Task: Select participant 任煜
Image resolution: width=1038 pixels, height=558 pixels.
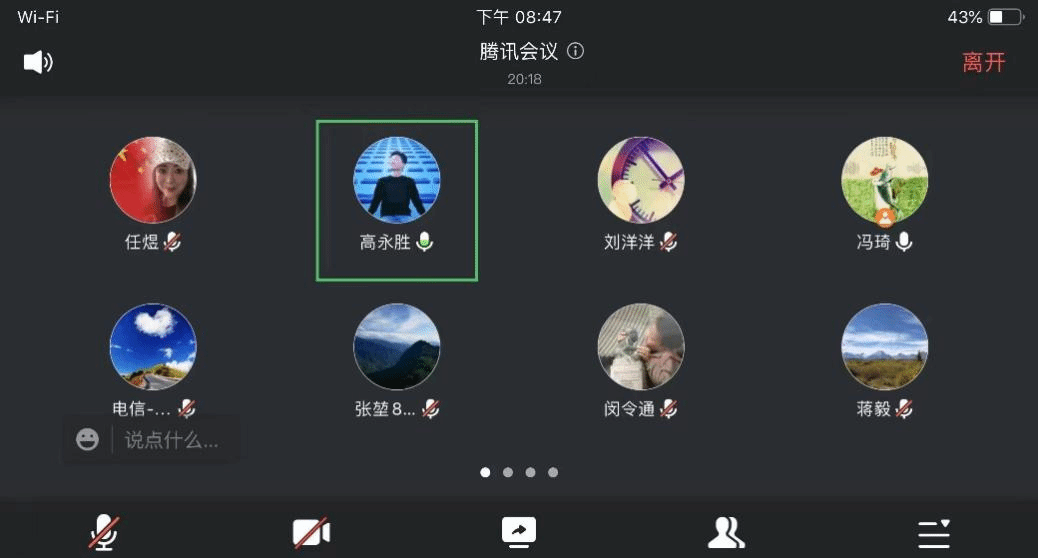Action: point(152,180)
